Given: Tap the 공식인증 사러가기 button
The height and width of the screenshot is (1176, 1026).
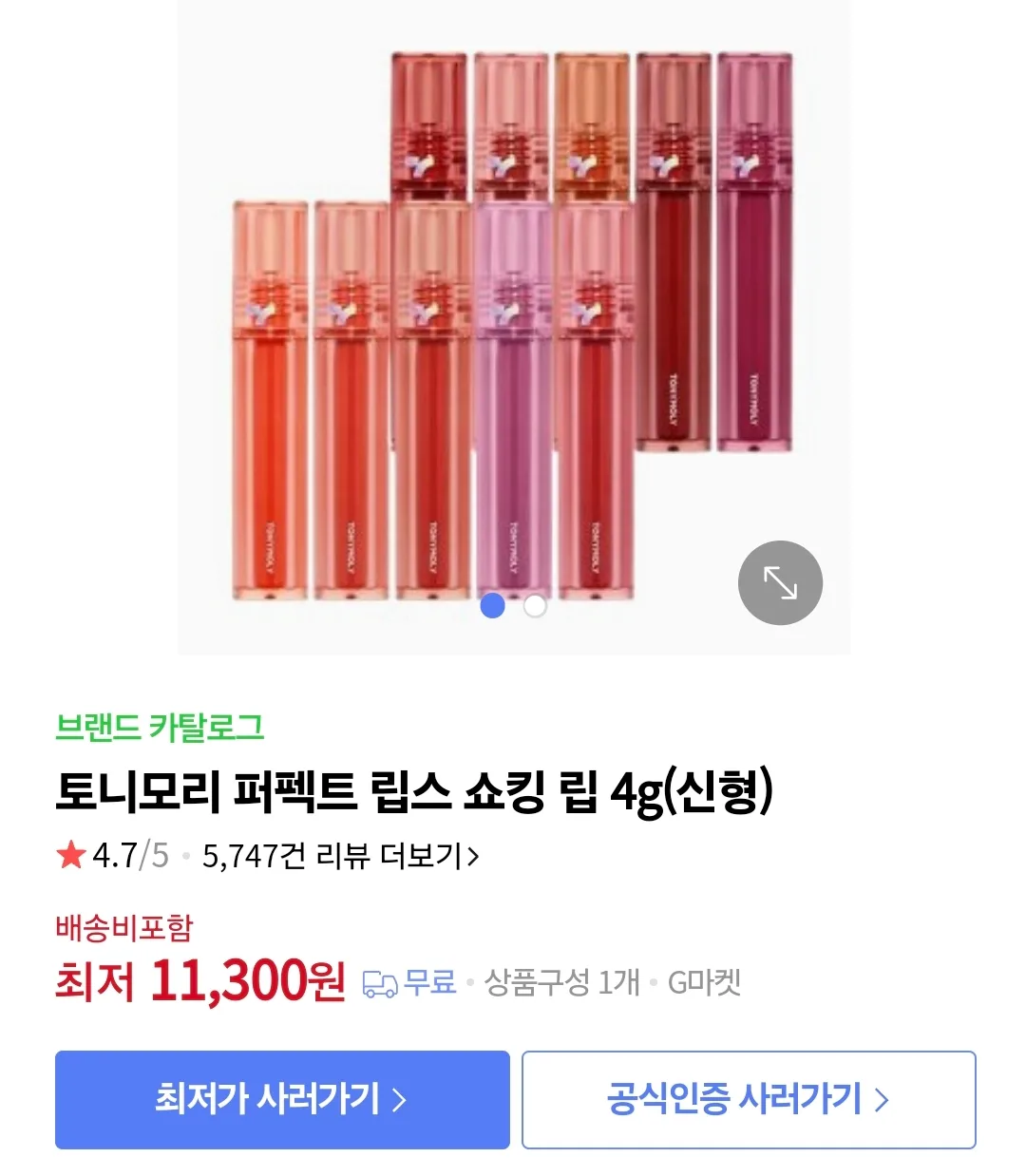Looking at the screenshot, I should [749, 1099].
